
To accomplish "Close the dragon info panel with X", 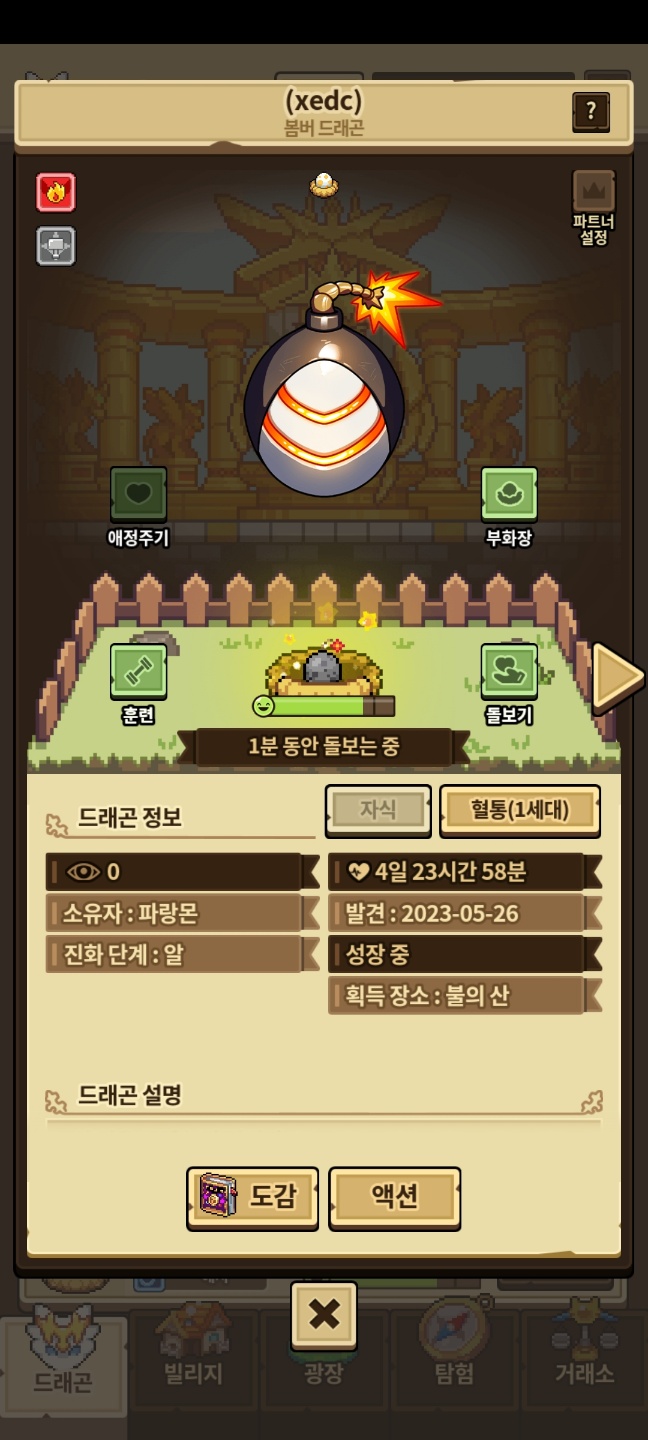I will pyautogui.click(x=324, y=1315).
